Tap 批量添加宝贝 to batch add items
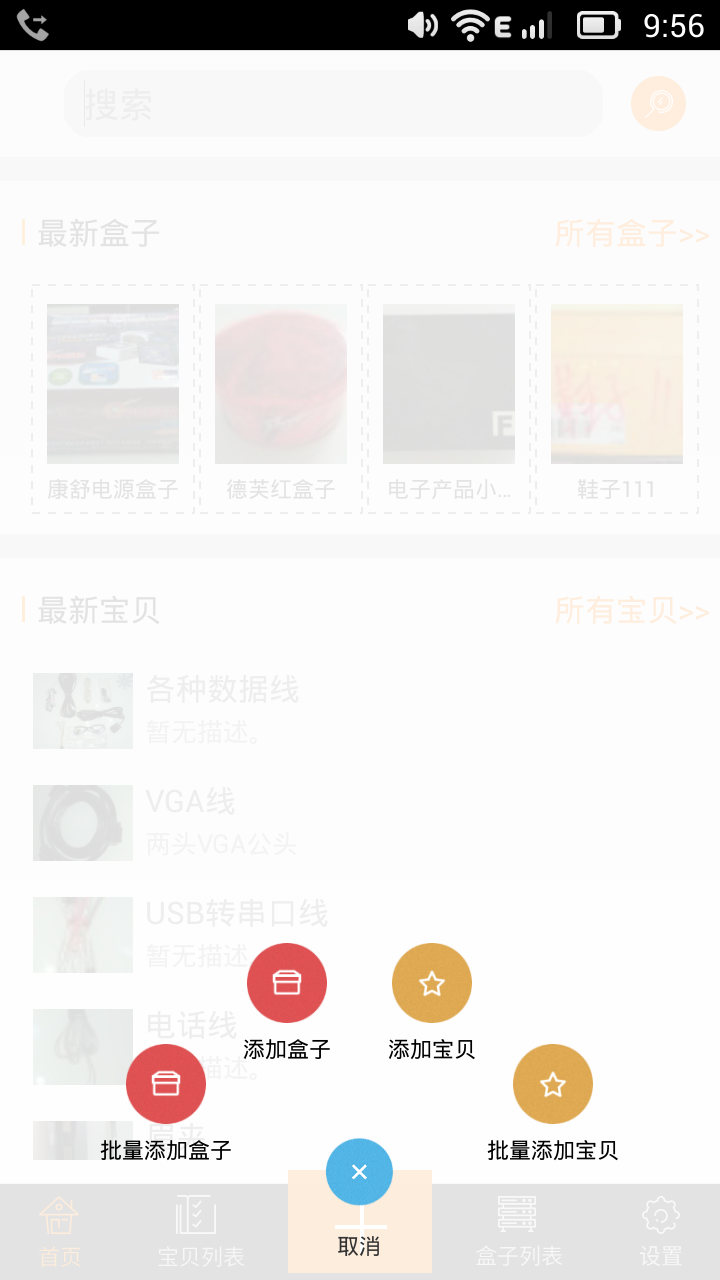Screen dimensions: 720x1280 click(553, 1085)
